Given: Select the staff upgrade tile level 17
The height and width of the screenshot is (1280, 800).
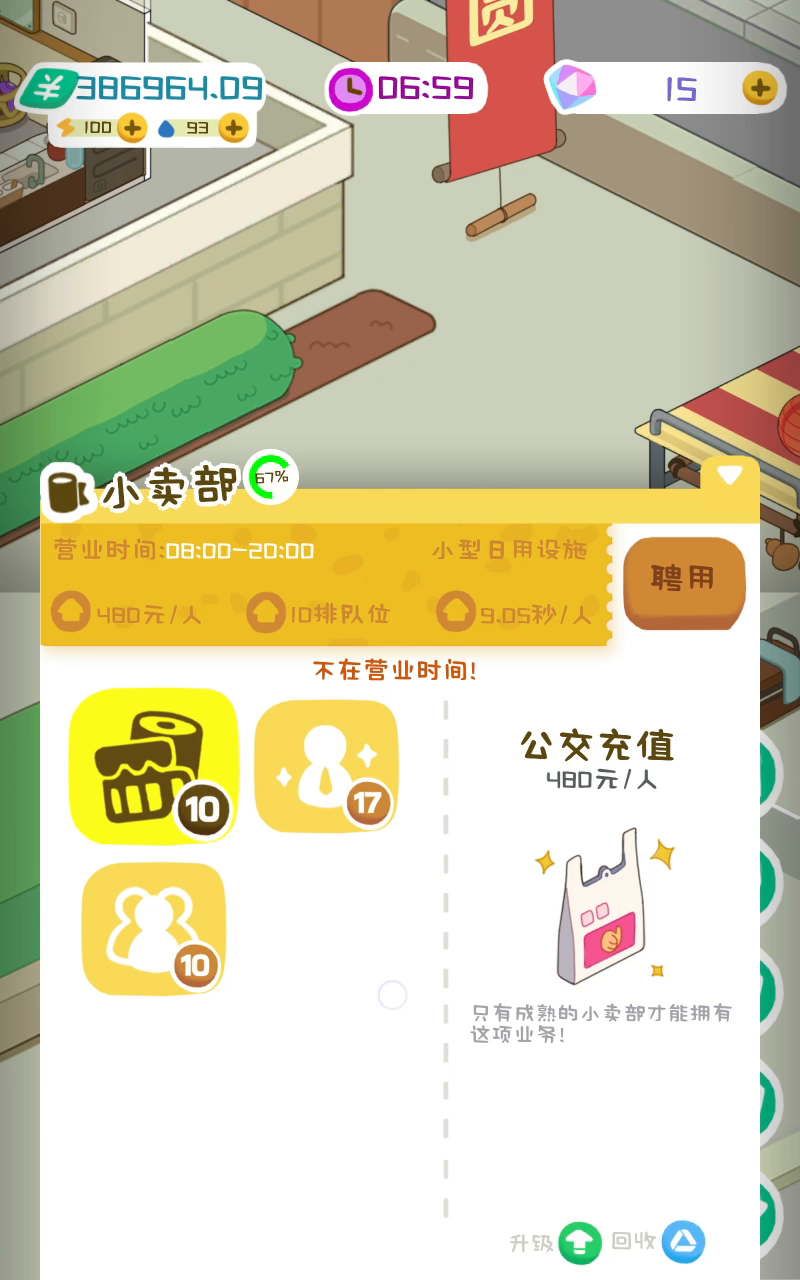Looking at the screenshot, I should coord(326,766).
